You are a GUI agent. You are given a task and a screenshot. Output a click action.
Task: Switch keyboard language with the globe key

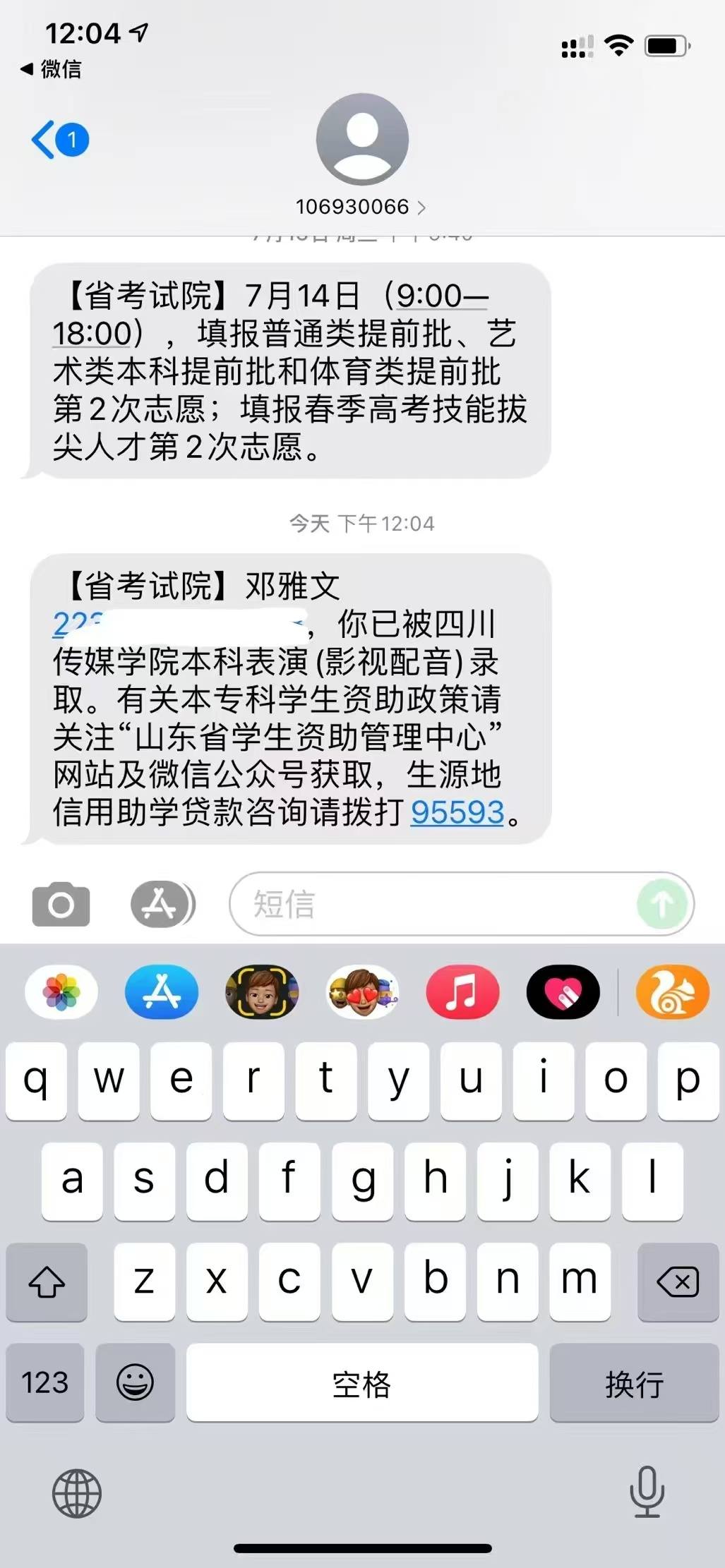77,1493
